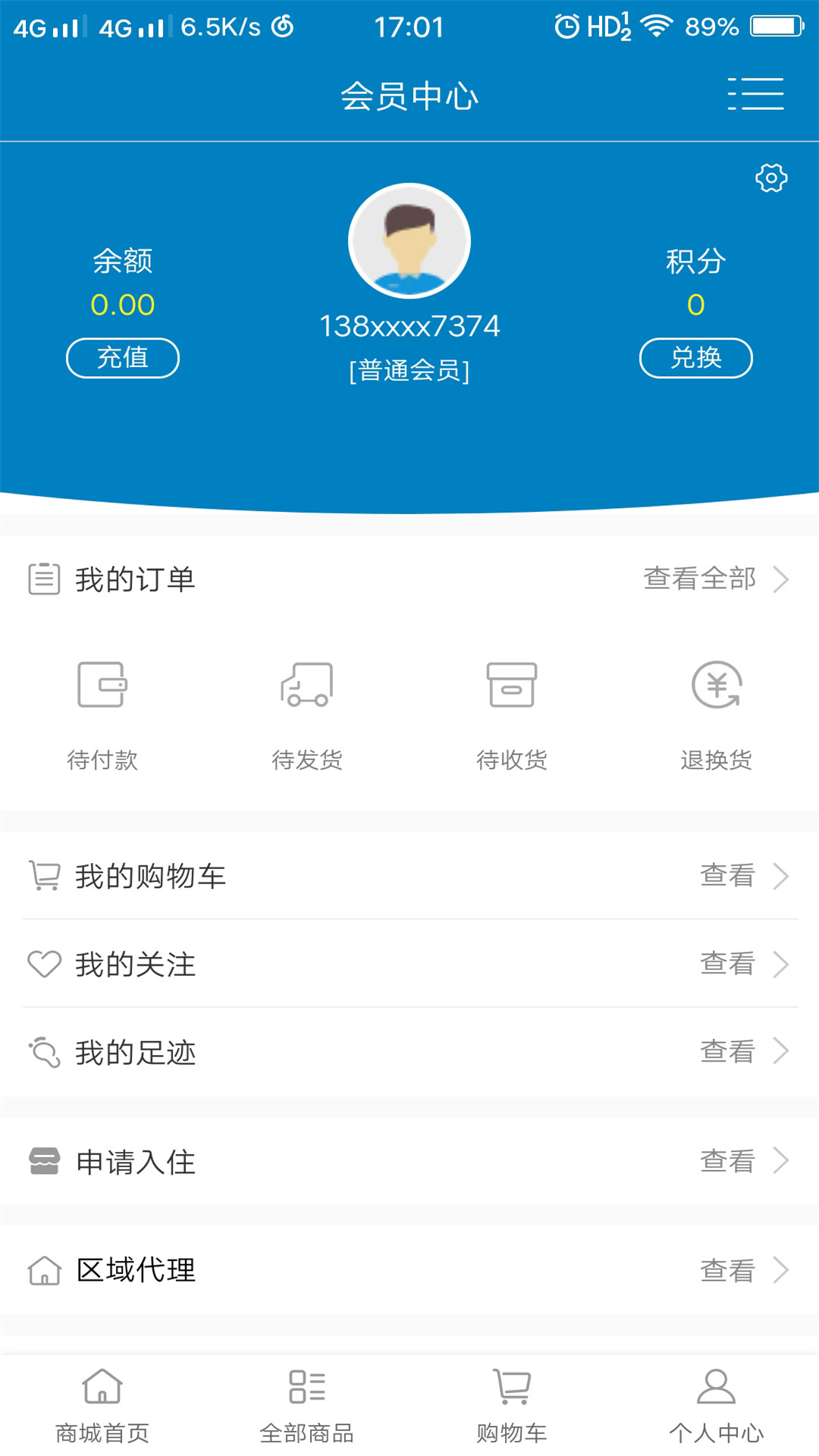Open 待收货 awaiting receipt orders
This screenshot has height=1456, width=819.
coord(512,714)
